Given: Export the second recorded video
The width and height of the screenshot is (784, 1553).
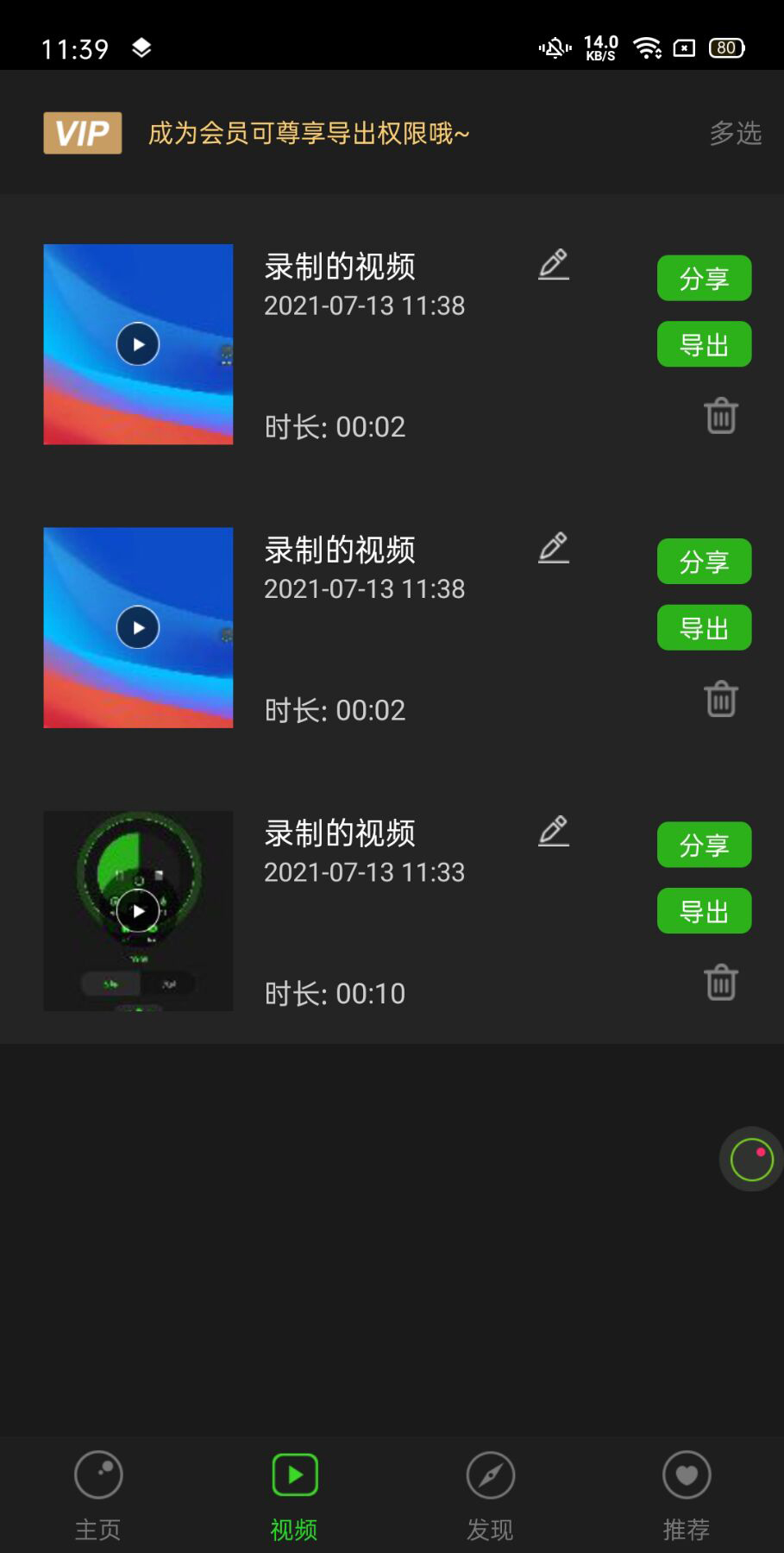Looking at the screenshot, I should [x=704, y=627].
